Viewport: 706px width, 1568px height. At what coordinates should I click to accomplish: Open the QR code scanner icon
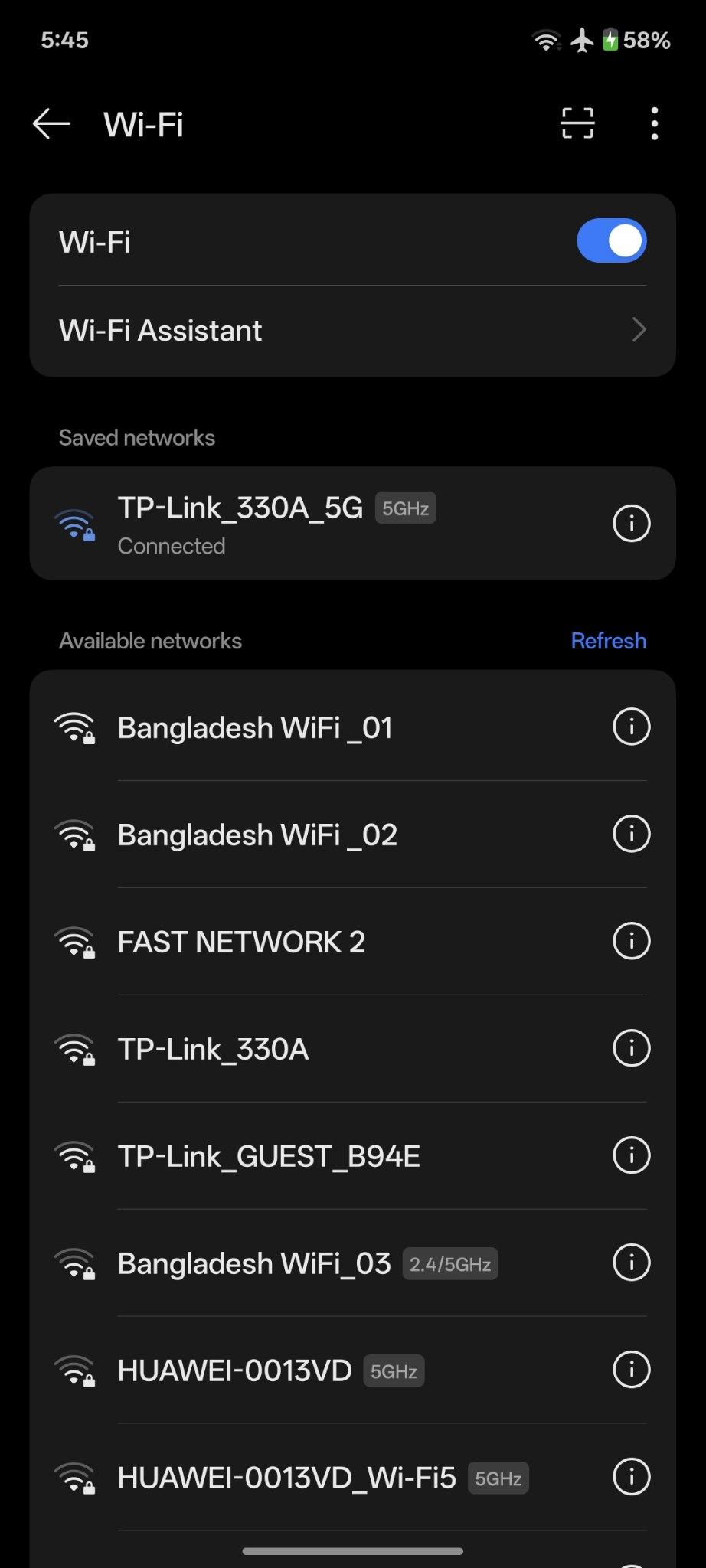click(577, 123)
